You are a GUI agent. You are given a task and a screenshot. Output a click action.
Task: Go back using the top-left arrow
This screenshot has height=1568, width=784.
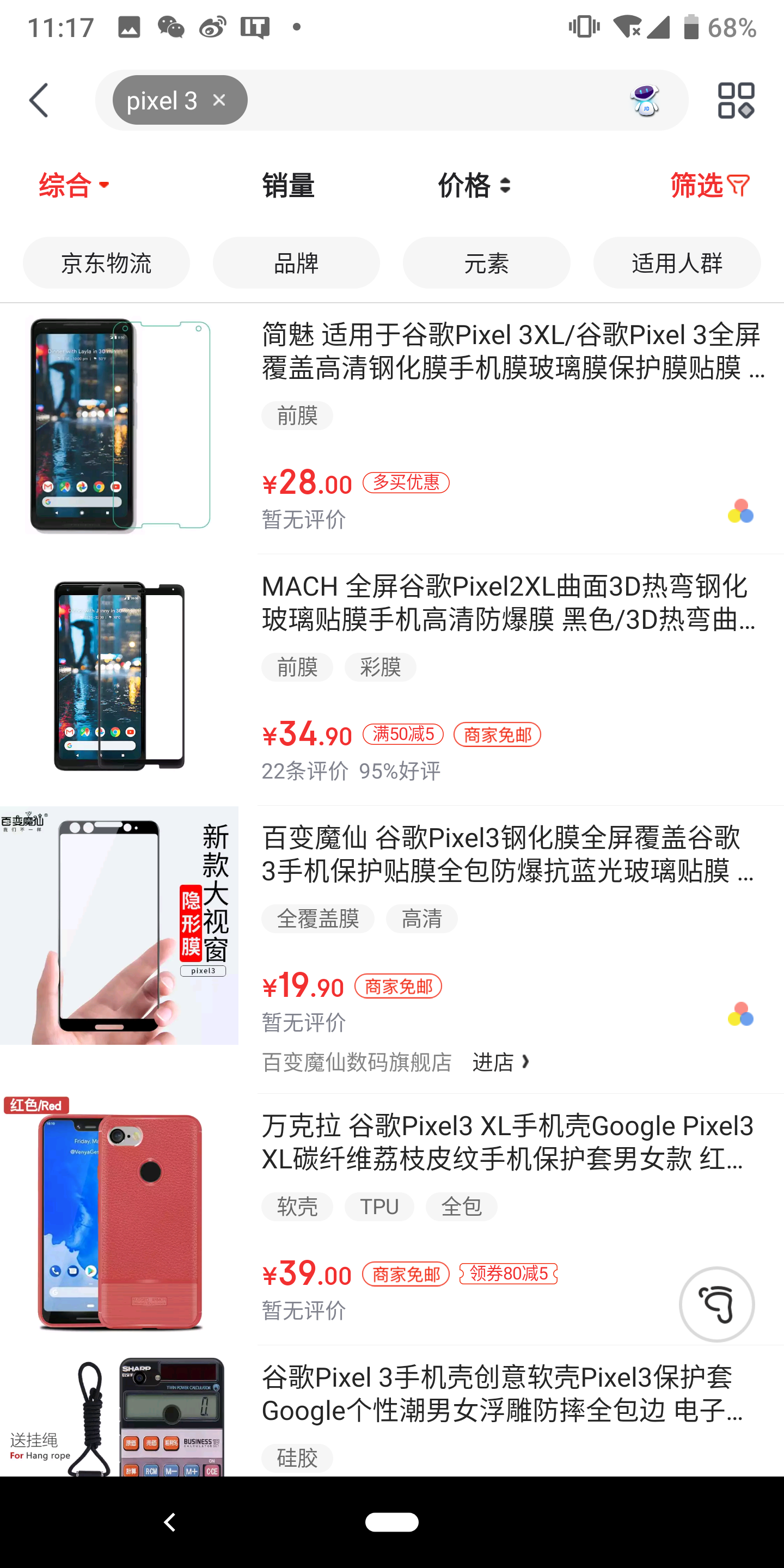tap(39, 100)
